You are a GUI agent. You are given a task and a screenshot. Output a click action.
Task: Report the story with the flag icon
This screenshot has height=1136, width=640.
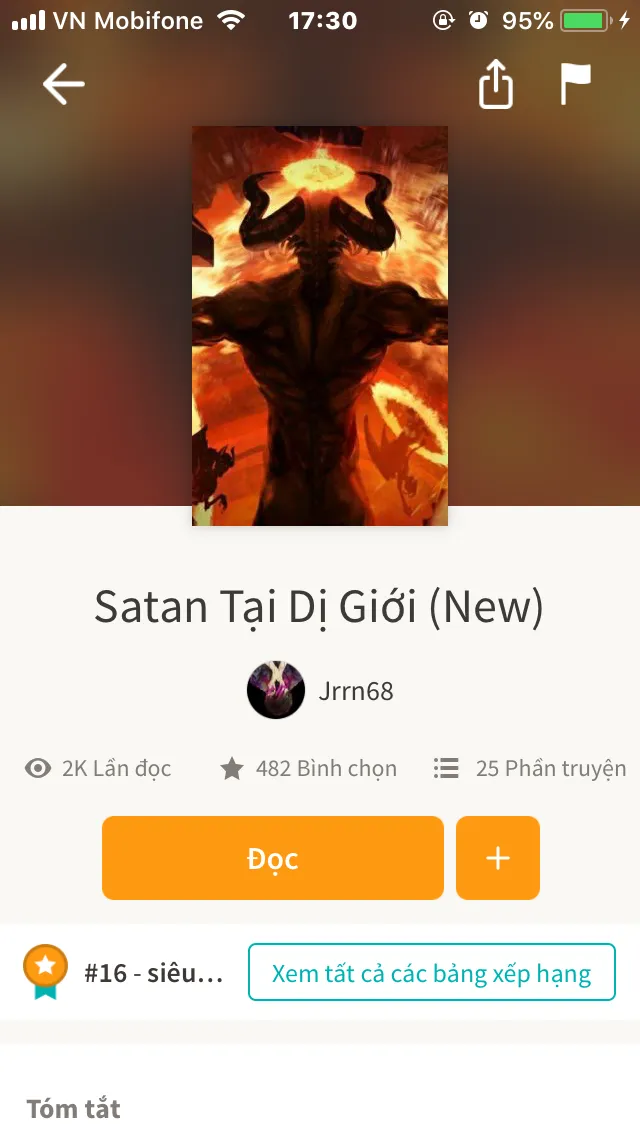[x=575, y=85]
